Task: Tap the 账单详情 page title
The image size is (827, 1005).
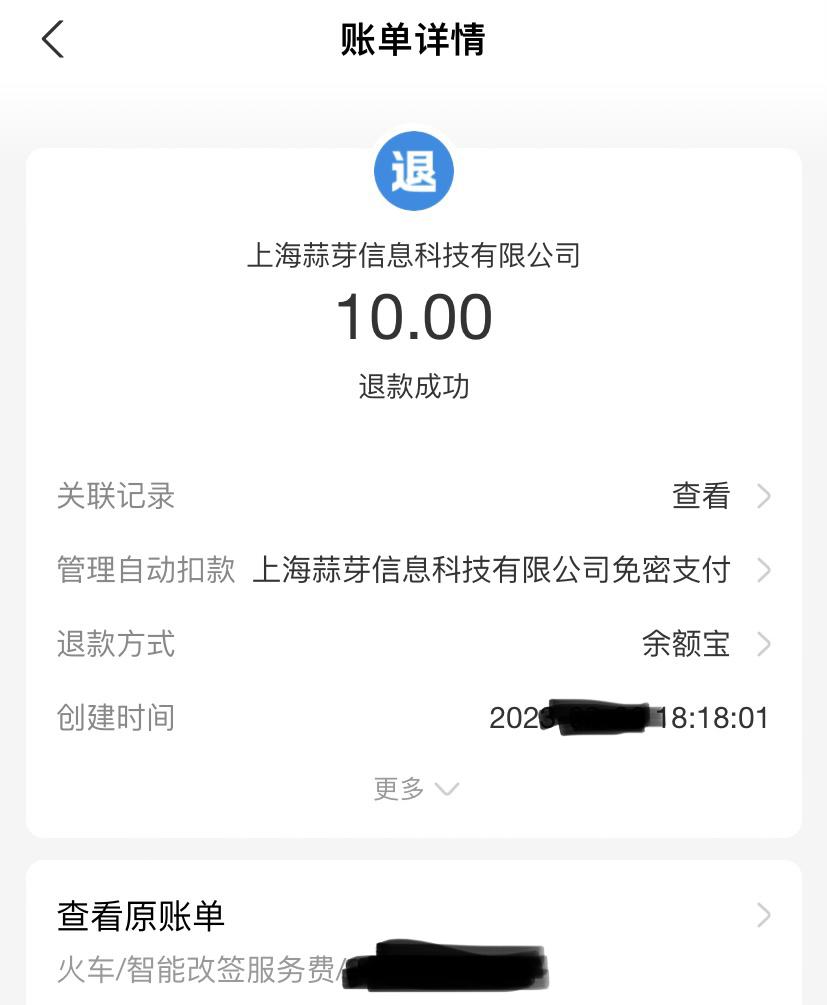Action: pyautogui.click(x=413, y=40)
